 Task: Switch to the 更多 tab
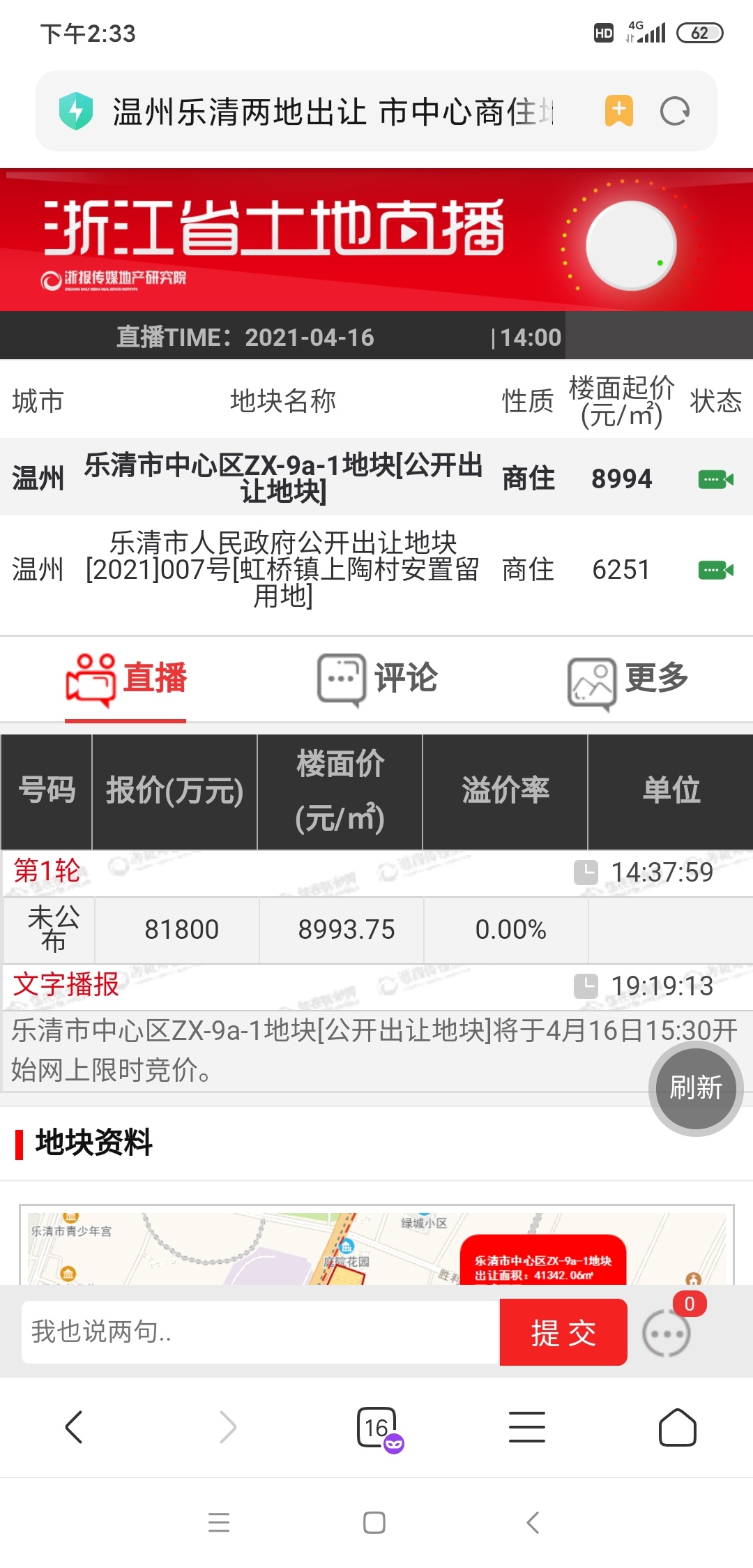pyautogui.click(x=628, y=679)
